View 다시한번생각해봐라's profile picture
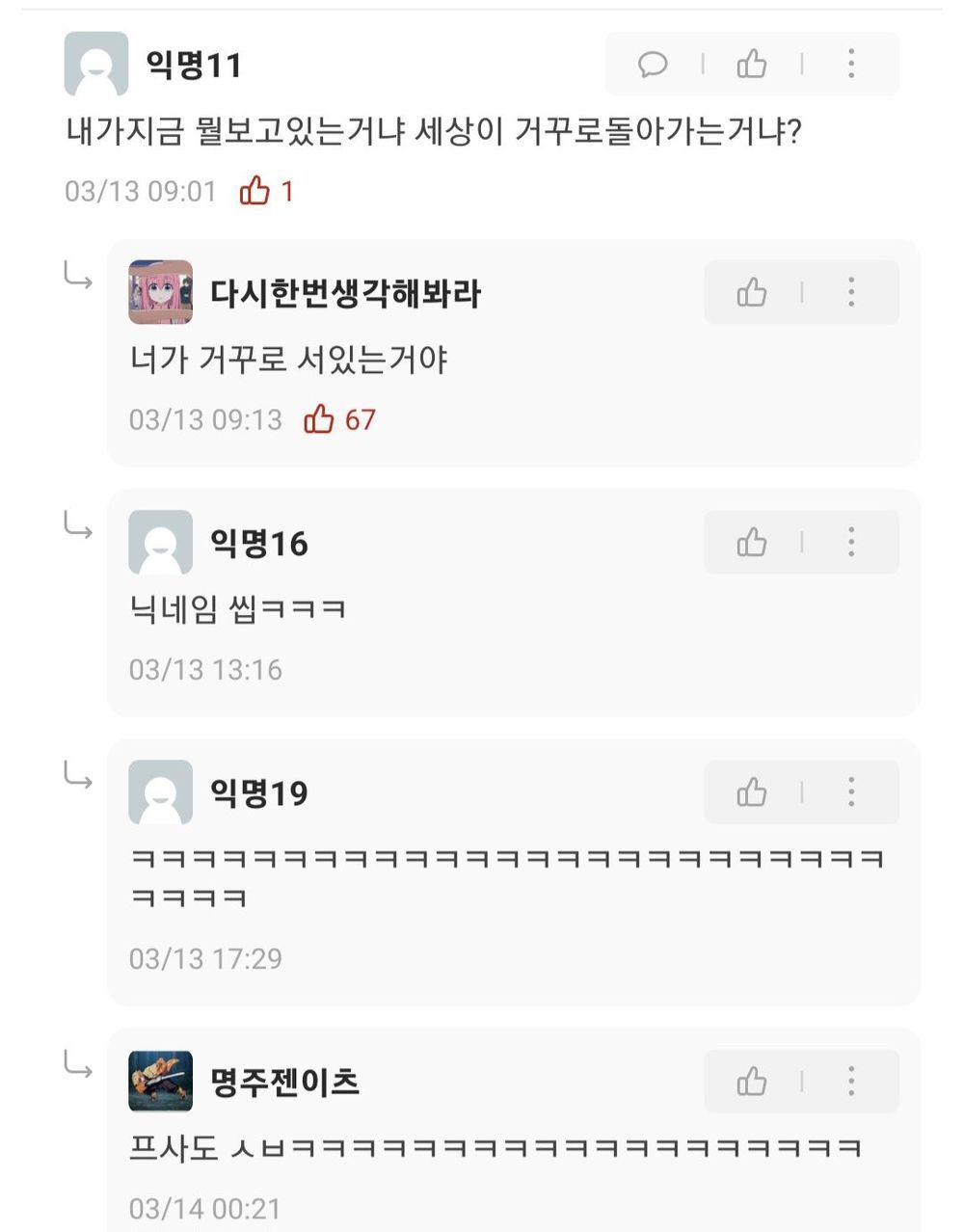 (160, 292)
